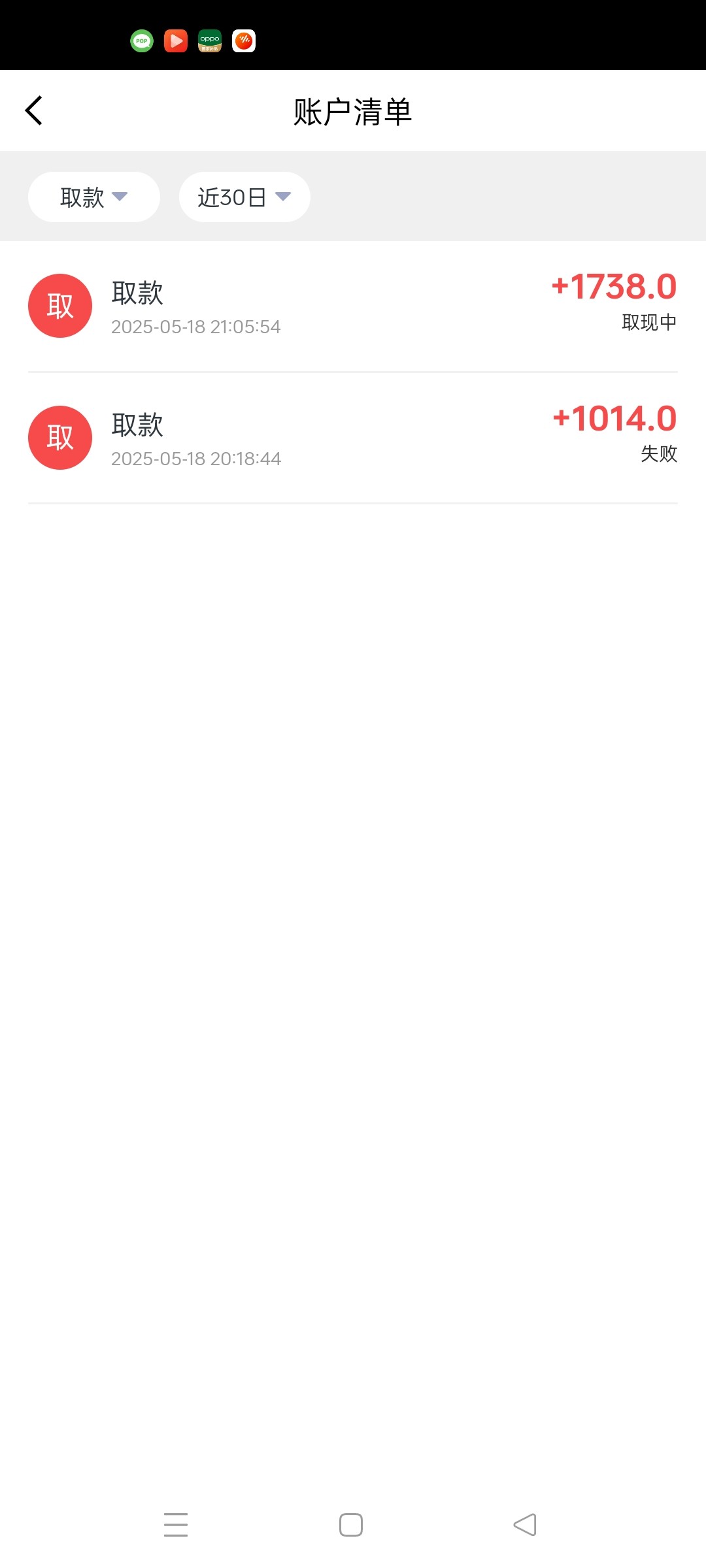
Task: Select the 账户清单 page title
Action: point(352,110)
